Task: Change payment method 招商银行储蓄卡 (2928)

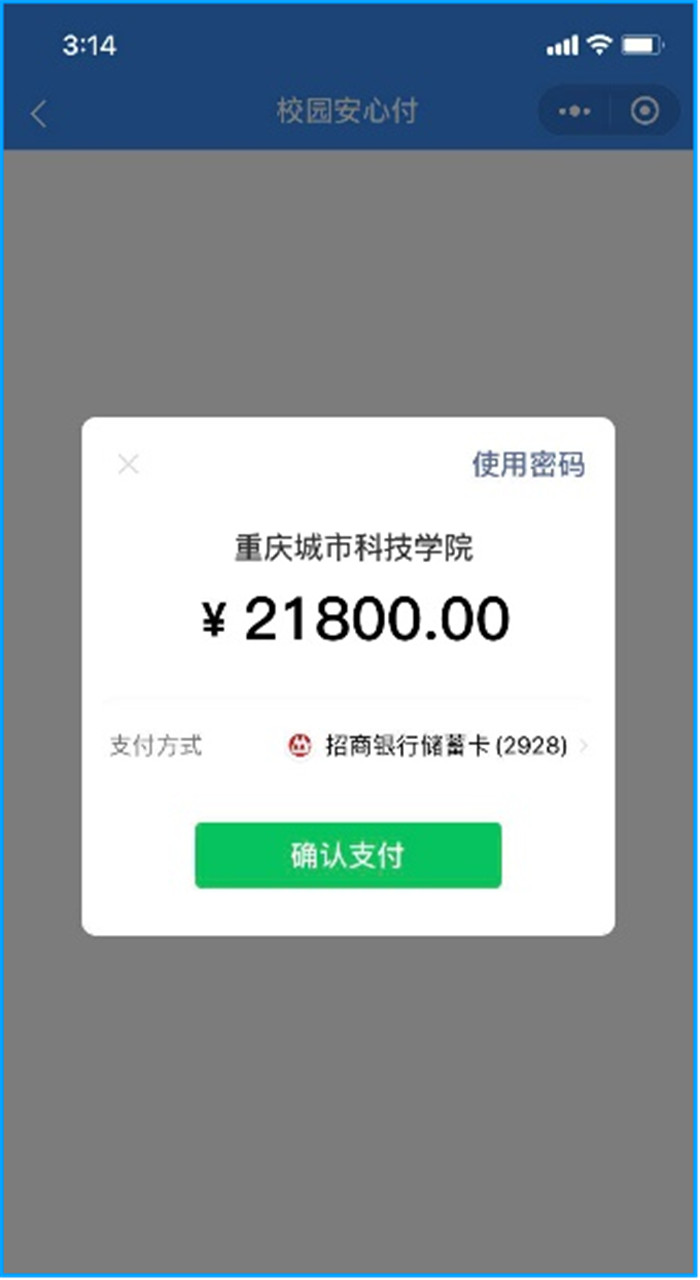Action: (x=440, y=745)
